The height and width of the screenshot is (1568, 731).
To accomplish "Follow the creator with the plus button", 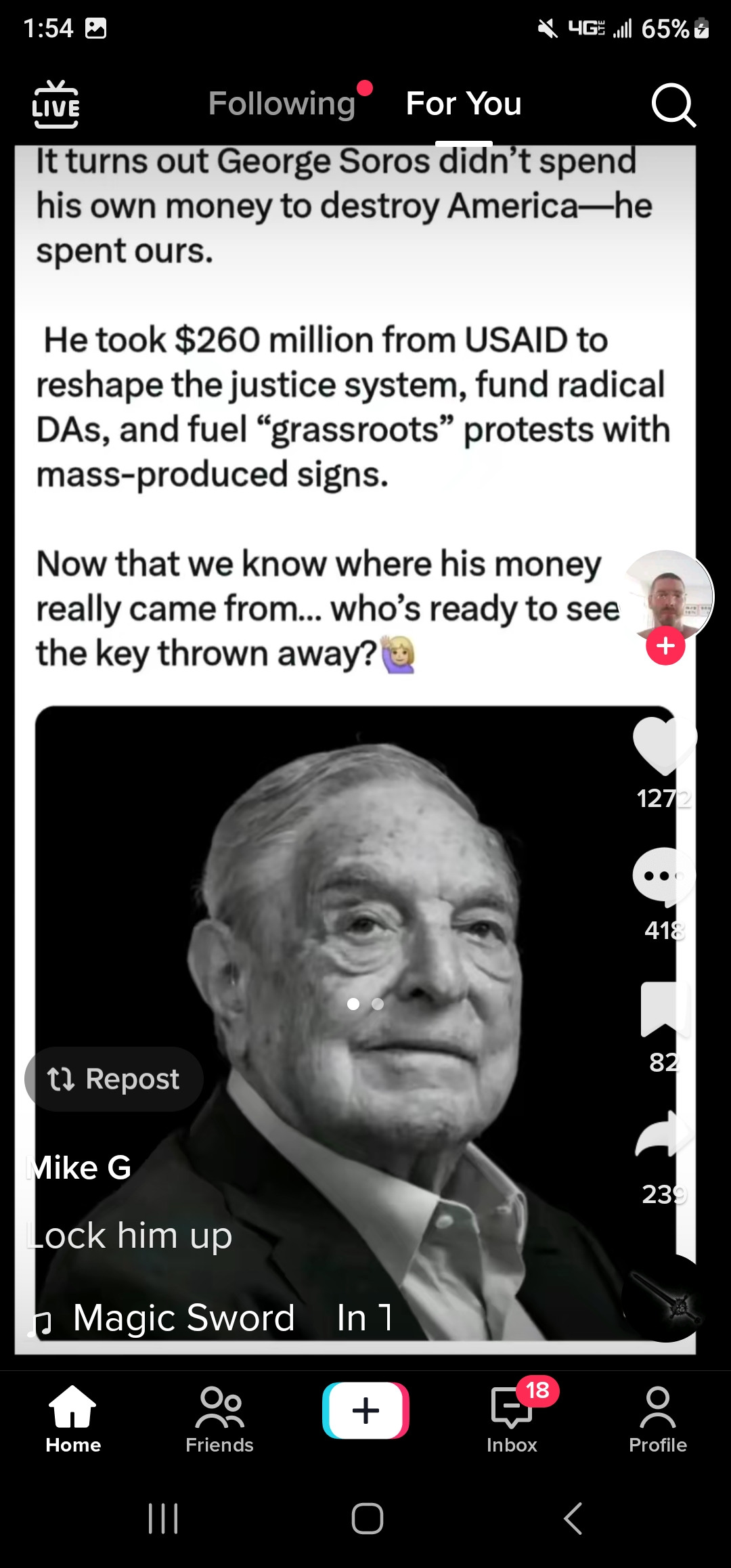I will 665,646.
